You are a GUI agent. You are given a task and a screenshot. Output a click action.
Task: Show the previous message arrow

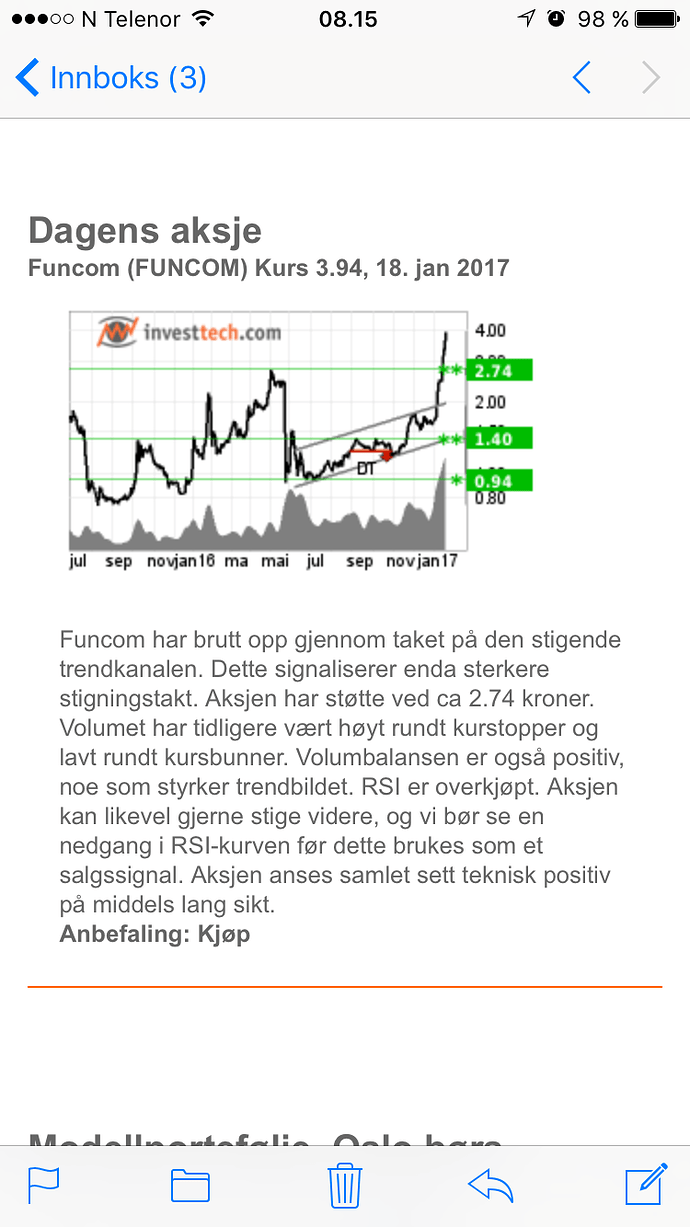[x=581, y=78]
